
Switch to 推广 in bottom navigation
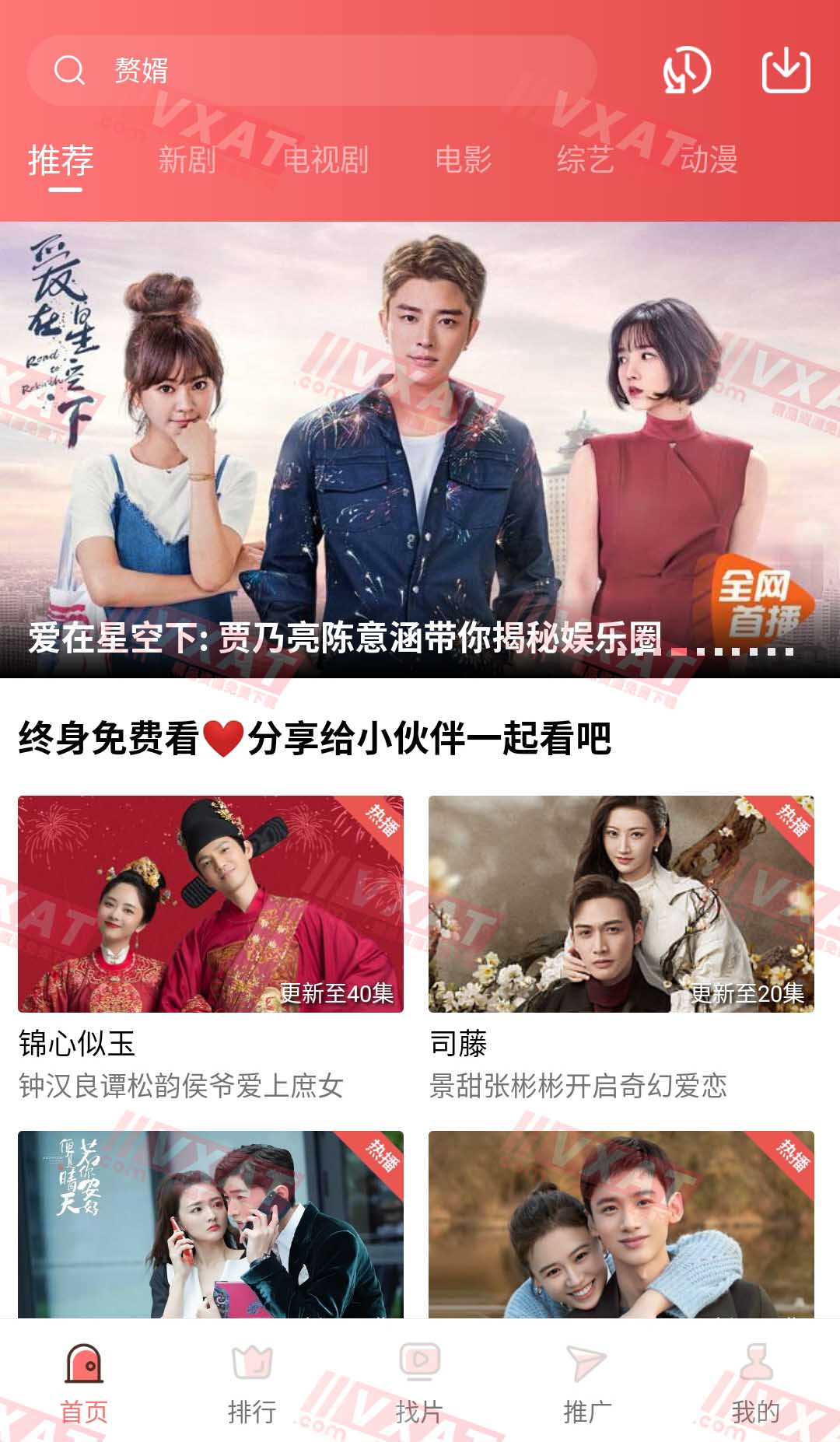click(587, 1384)
